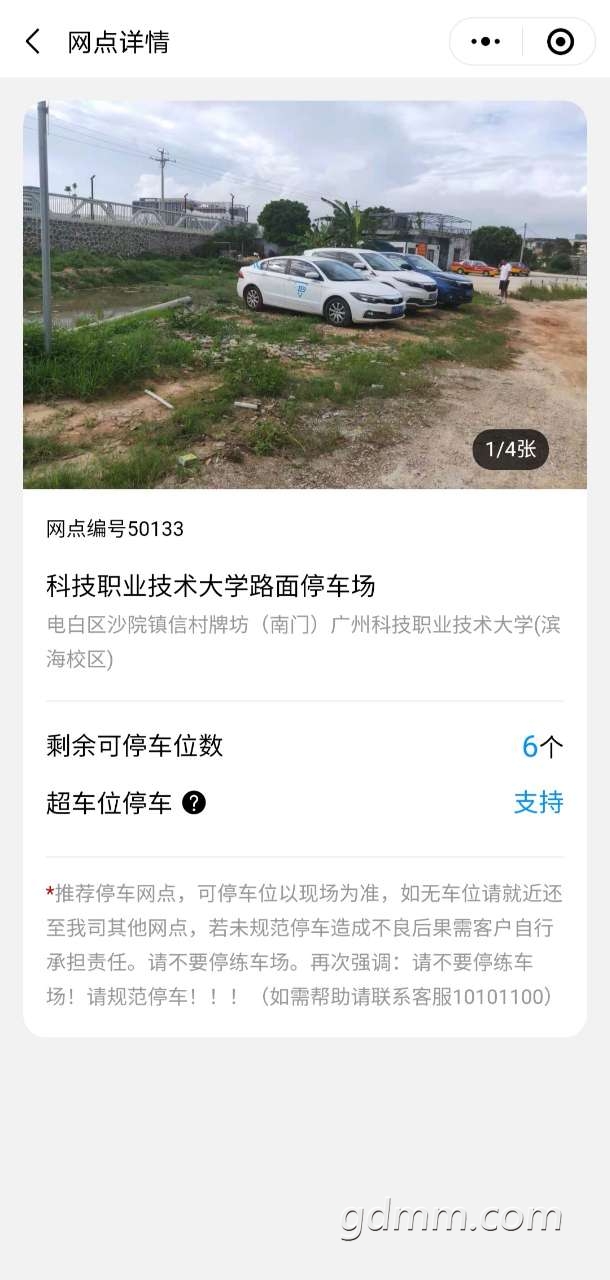
Task: Show help for 超车位停车 question mark
Action: (194, 802)
